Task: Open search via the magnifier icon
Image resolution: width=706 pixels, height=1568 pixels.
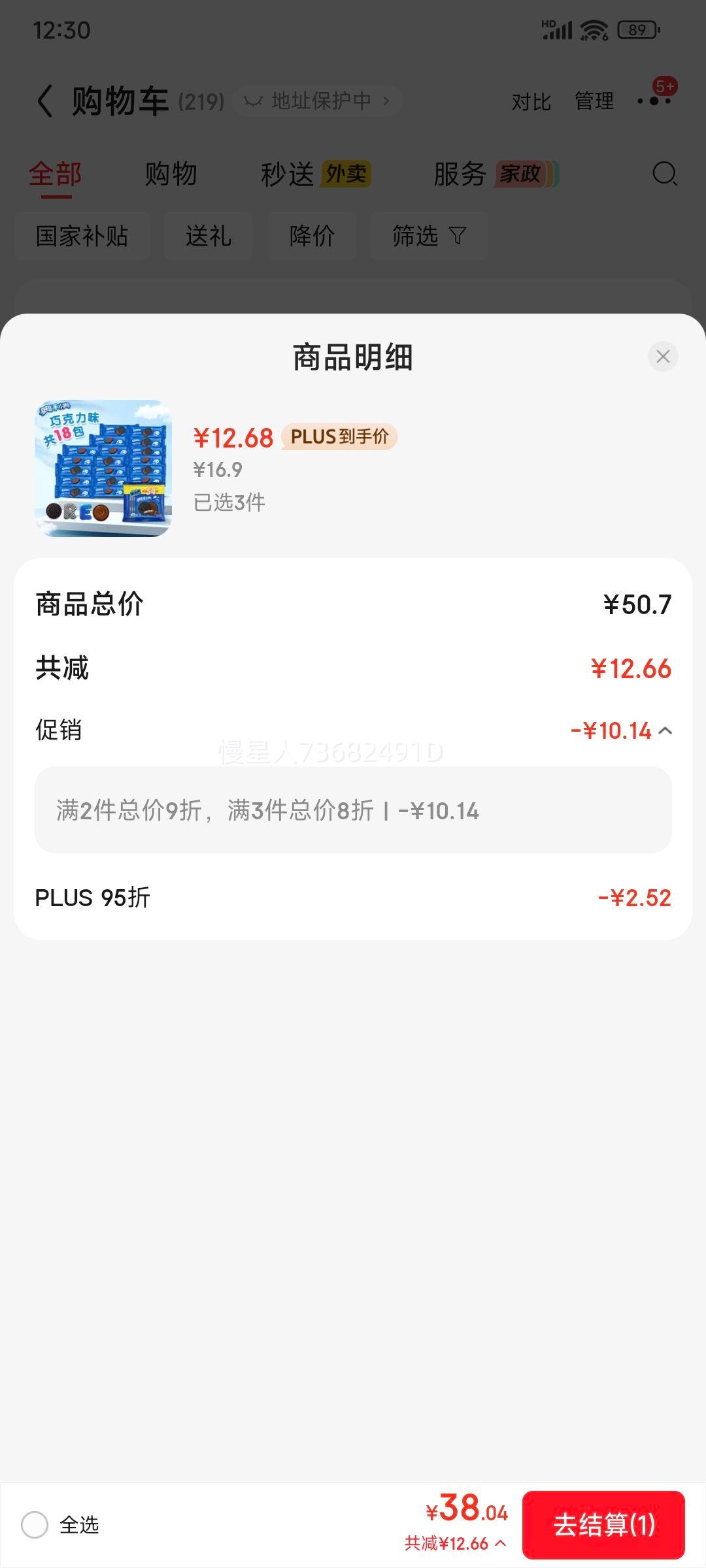Action: [663, 174]
